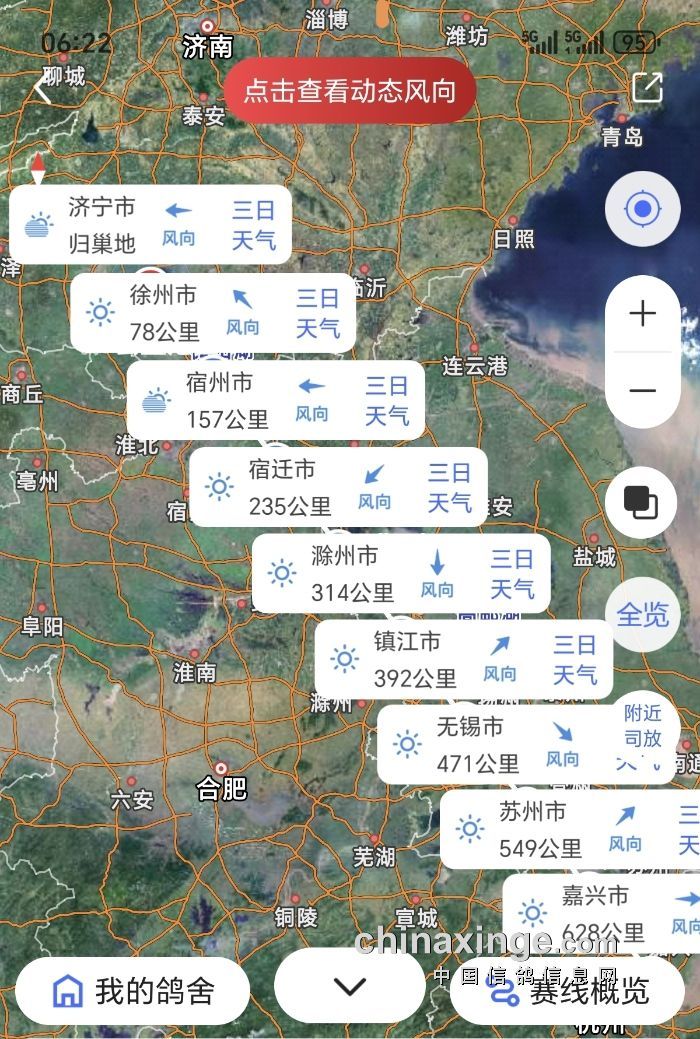700x1039 pixels.
Task: Go back with the top-left arrow
Action: point(42,88)
